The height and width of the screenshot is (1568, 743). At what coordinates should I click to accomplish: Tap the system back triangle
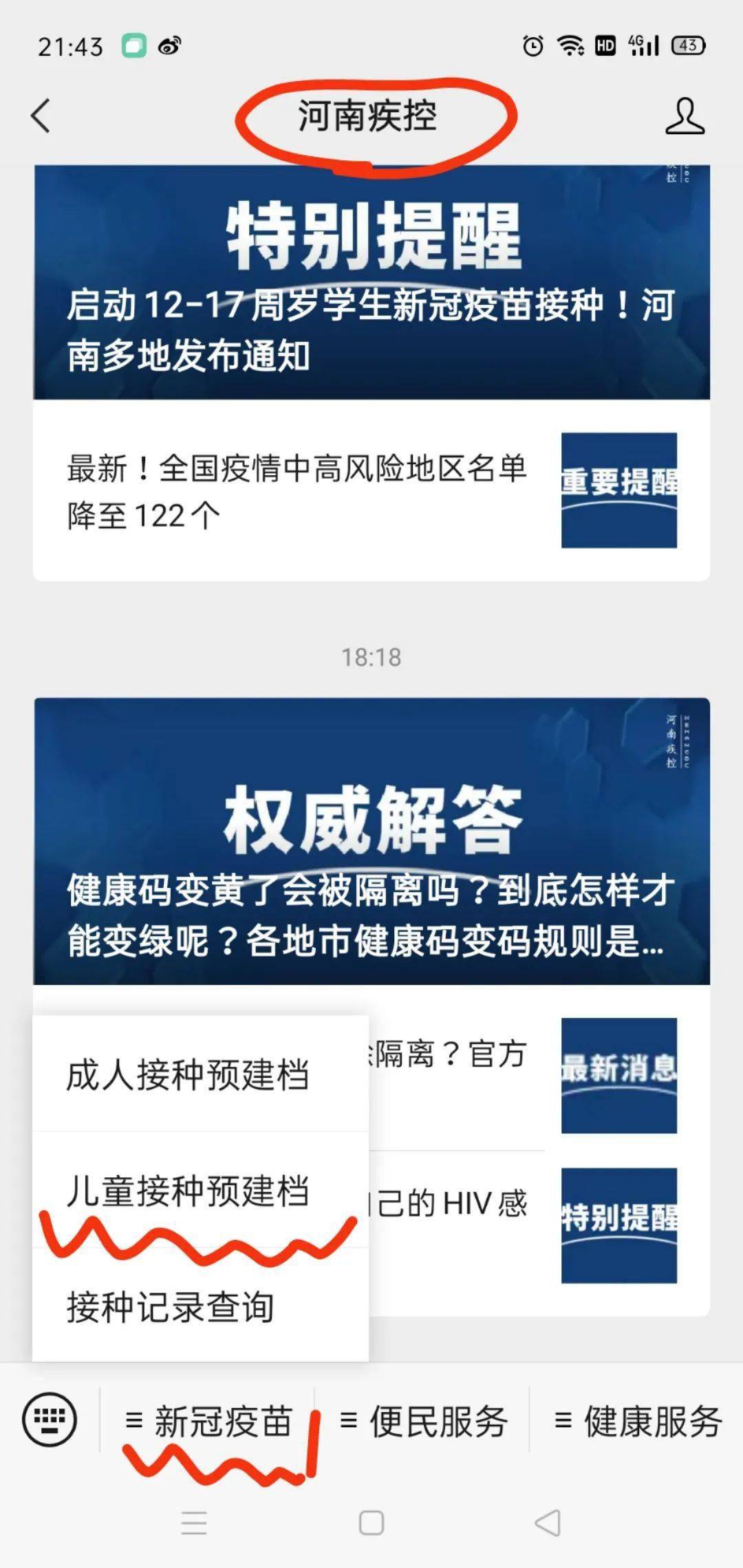(x=548, y=1523)
